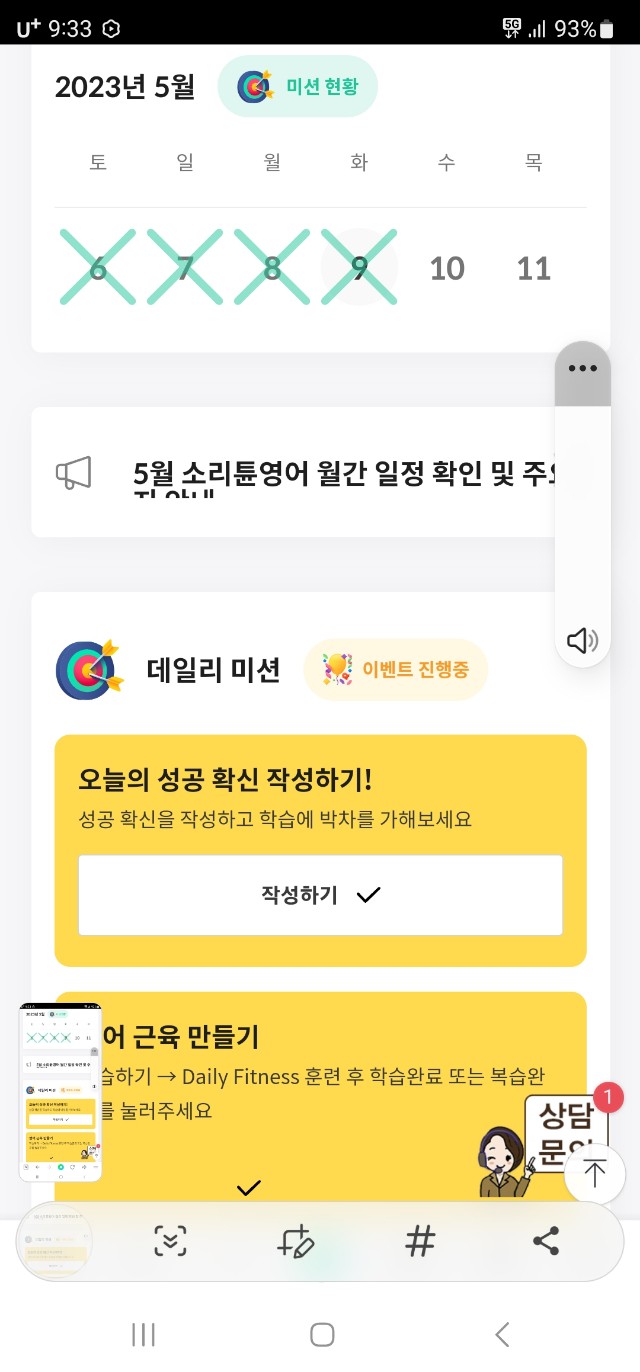Select date 9 on the calendar

point(359,267)
